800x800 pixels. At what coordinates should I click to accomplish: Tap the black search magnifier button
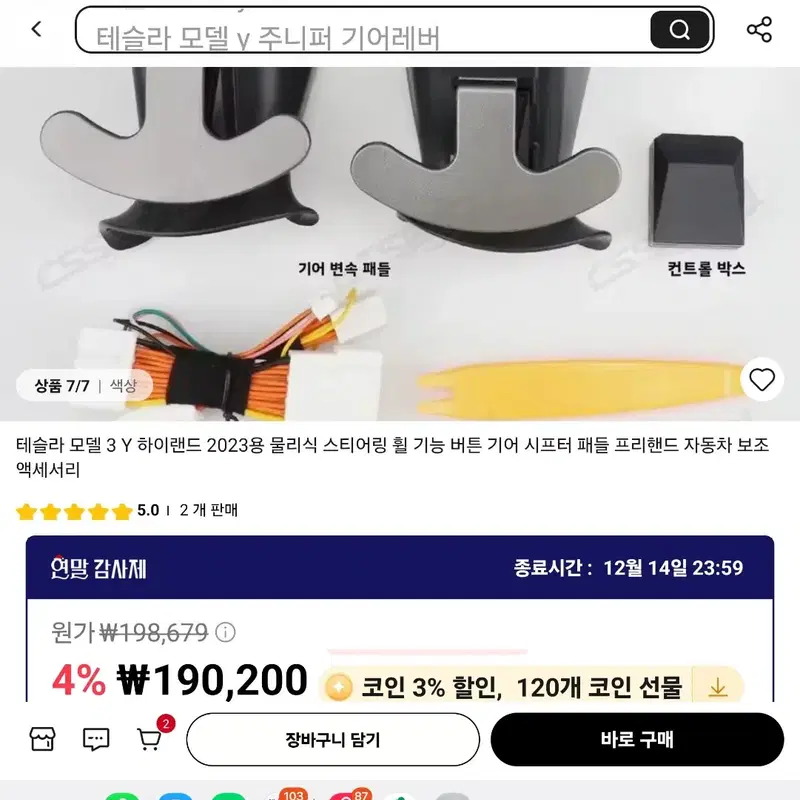[x=680, y=30]
